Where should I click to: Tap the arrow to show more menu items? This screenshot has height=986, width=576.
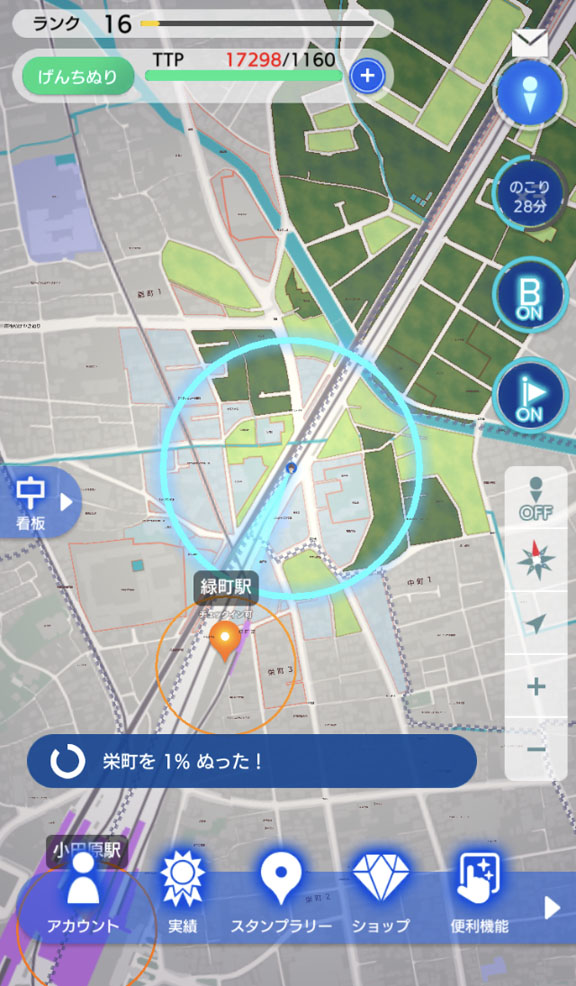tap(551, 907)
